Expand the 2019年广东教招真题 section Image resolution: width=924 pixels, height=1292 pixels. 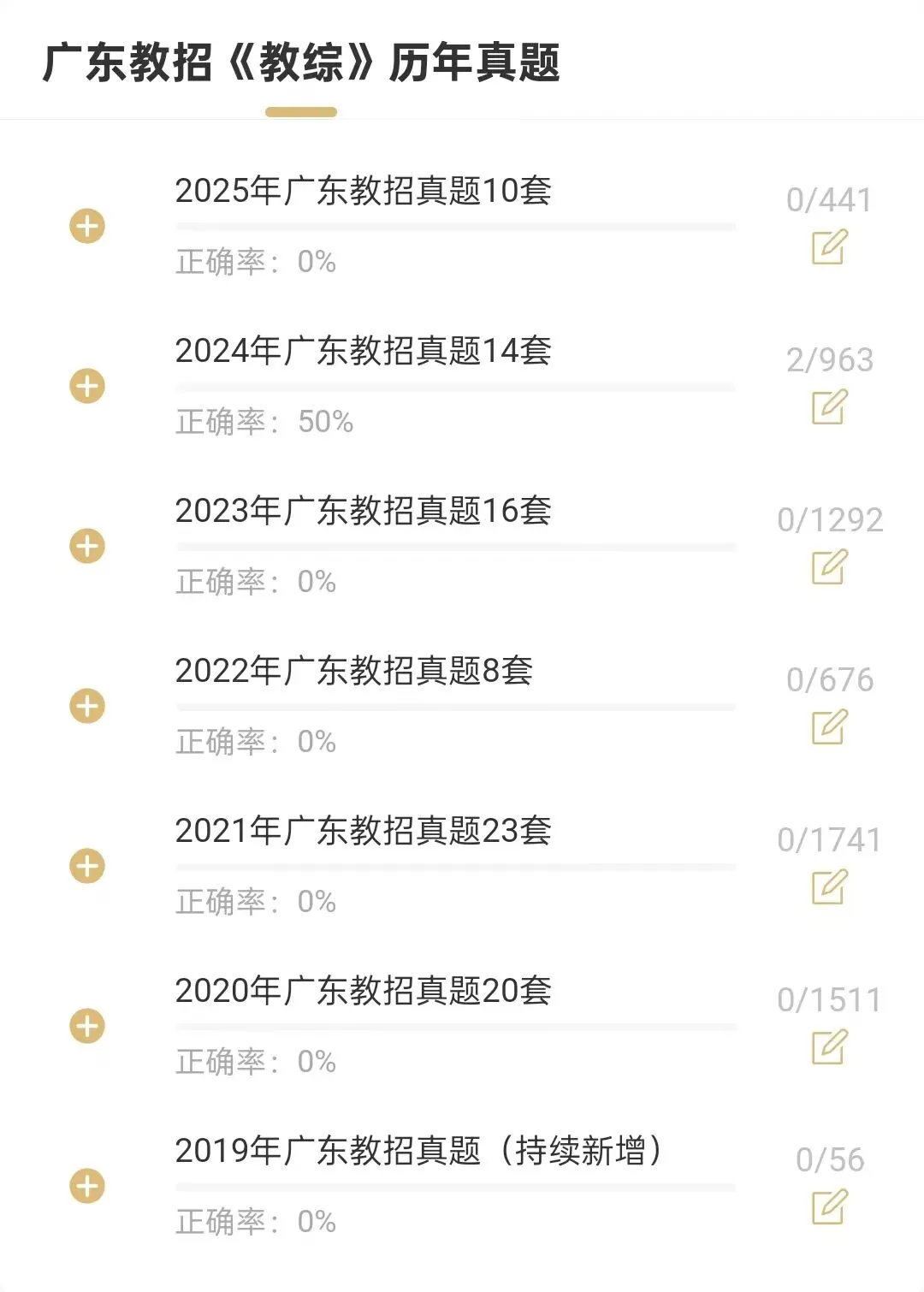point(87,1187)
